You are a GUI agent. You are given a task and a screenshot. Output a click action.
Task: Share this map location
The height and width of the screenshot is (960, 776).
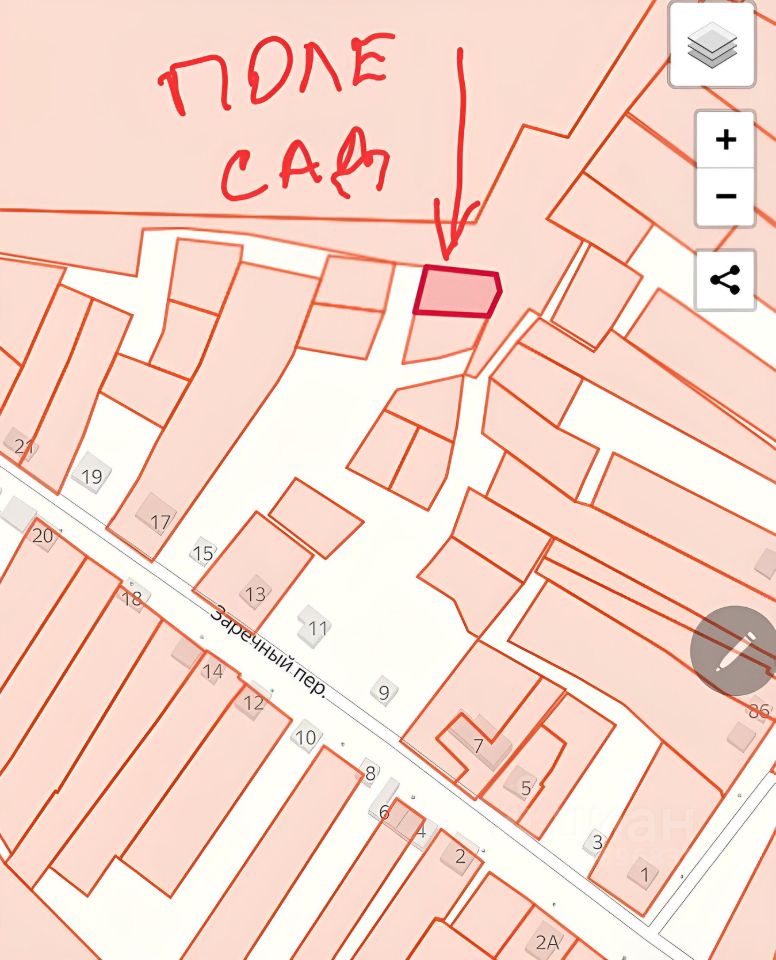point(725,280)
